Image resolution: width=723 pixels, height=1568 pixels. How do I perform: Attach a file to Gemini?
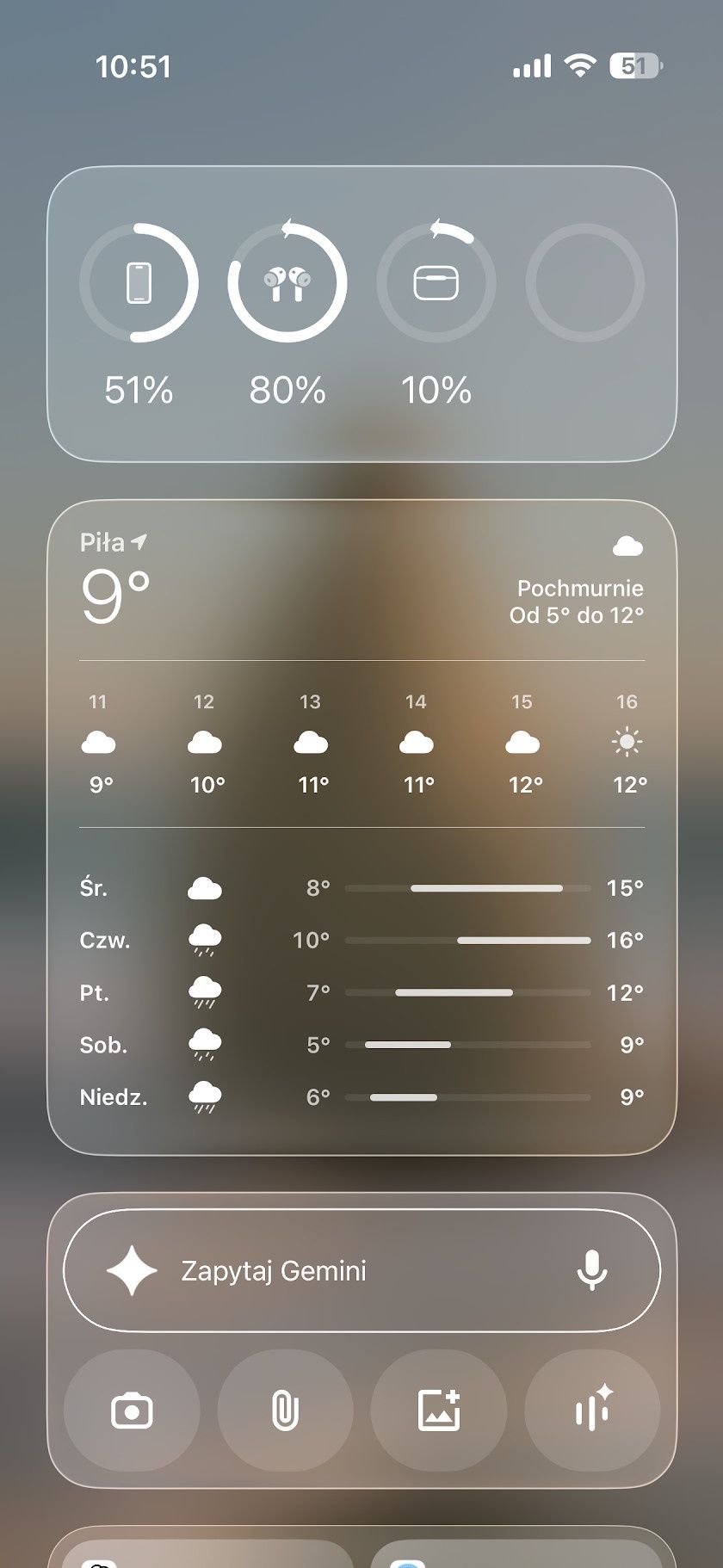coord(285,1411)
